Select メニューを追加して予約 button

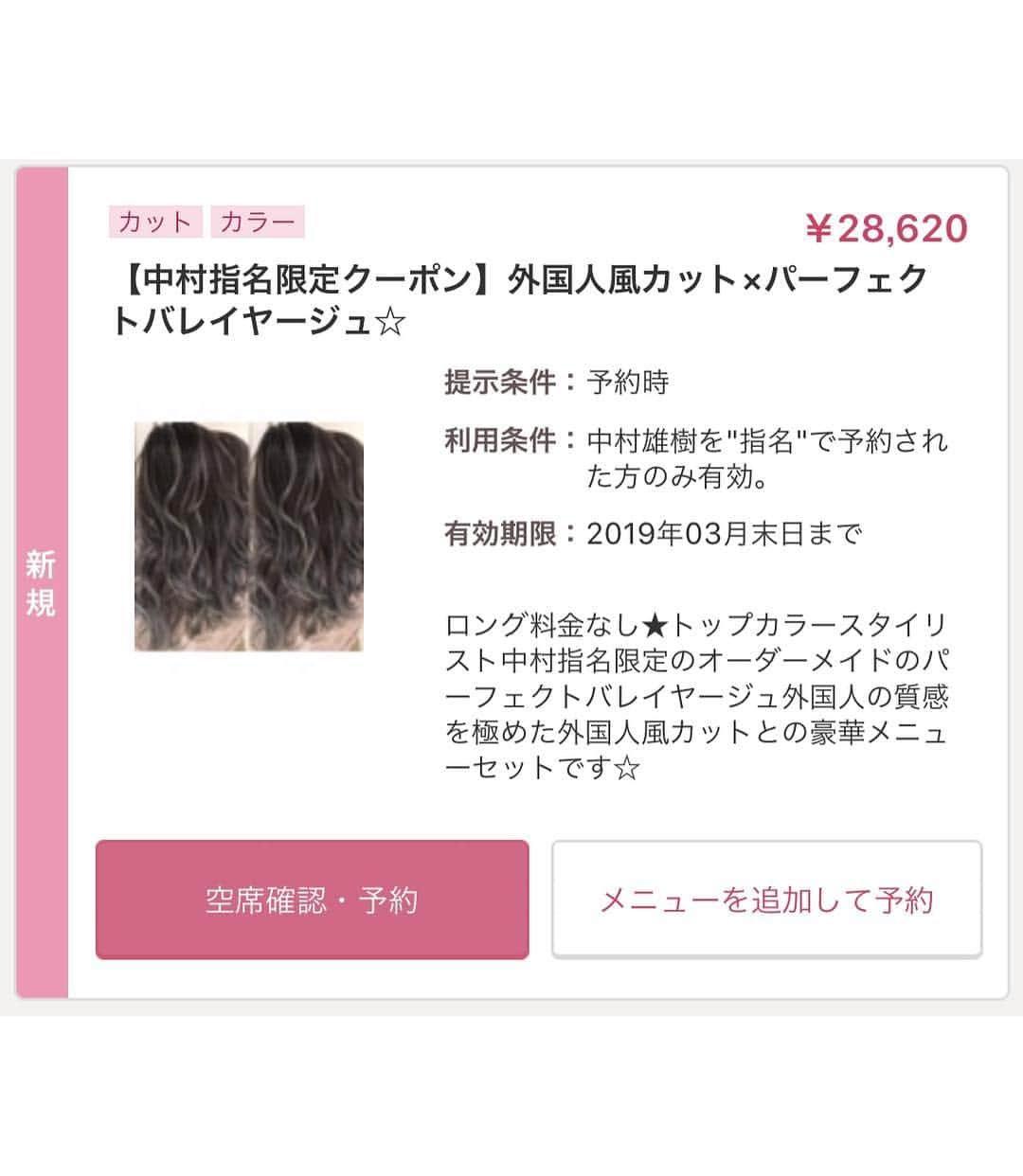point(766,900)
